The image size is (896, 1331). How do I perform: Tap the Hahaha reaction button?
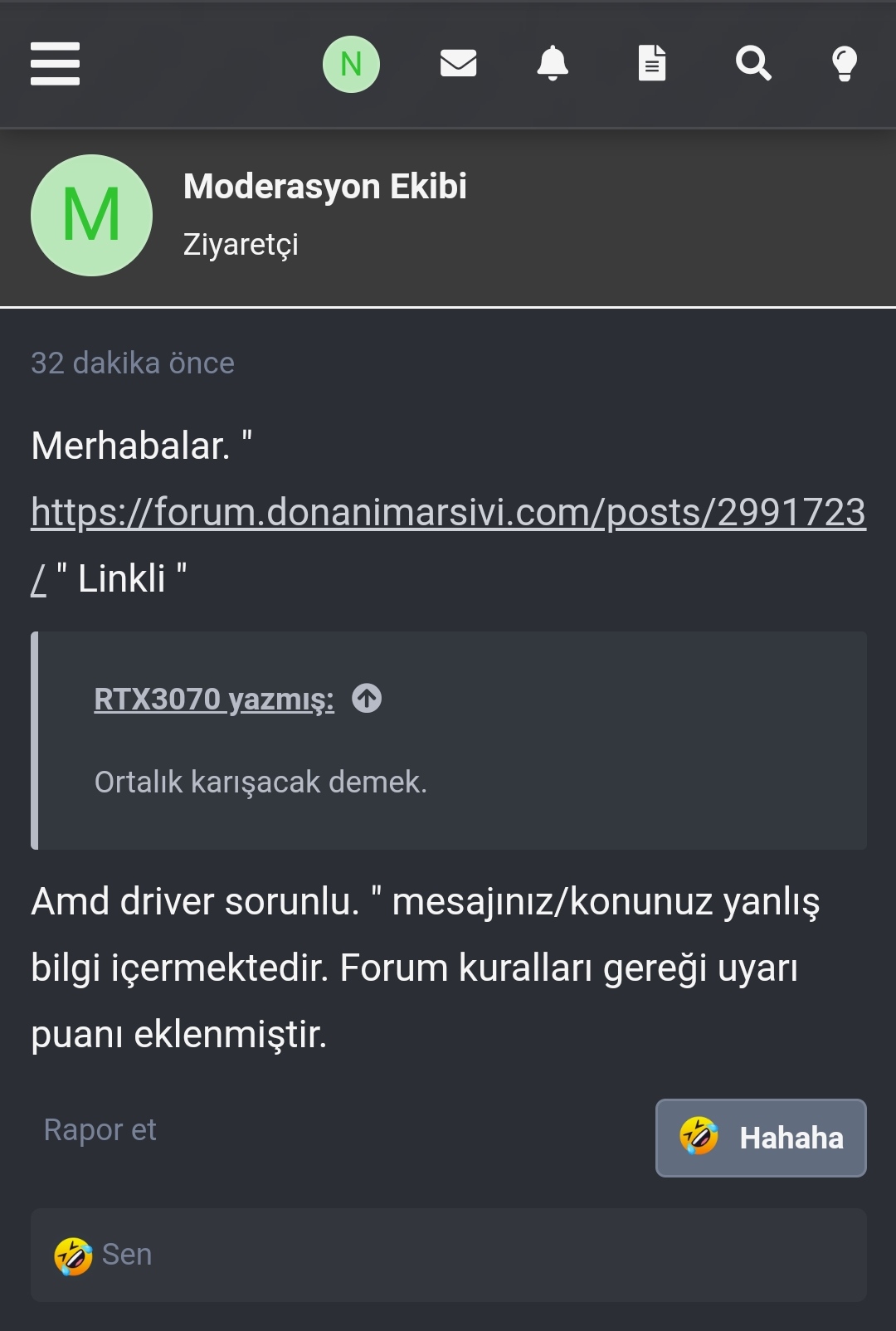click(761, 1138)
